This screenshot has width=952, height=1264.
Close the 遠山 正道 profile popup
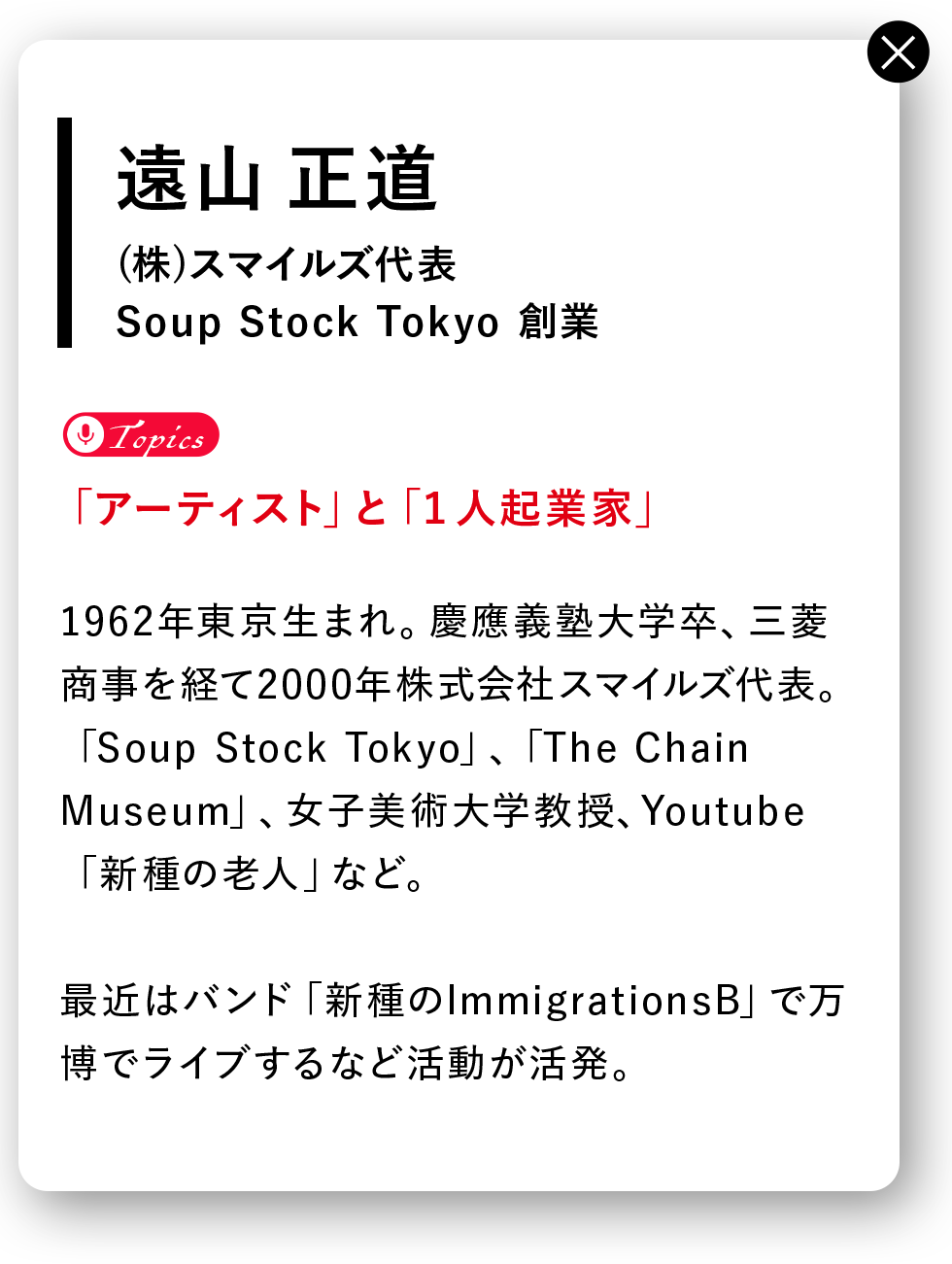898,52
